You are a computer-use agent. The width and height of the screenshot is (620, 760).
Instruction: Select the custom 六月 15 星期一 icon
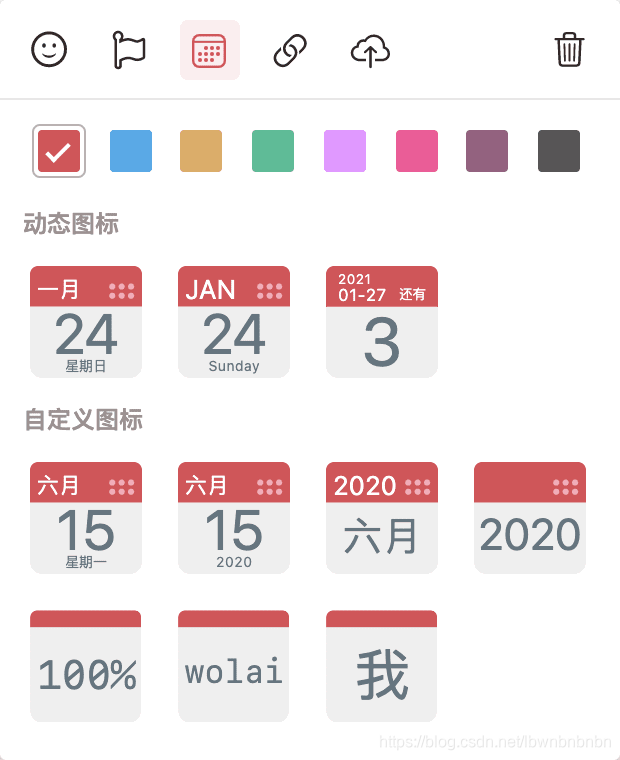click(x=86, y=518)
